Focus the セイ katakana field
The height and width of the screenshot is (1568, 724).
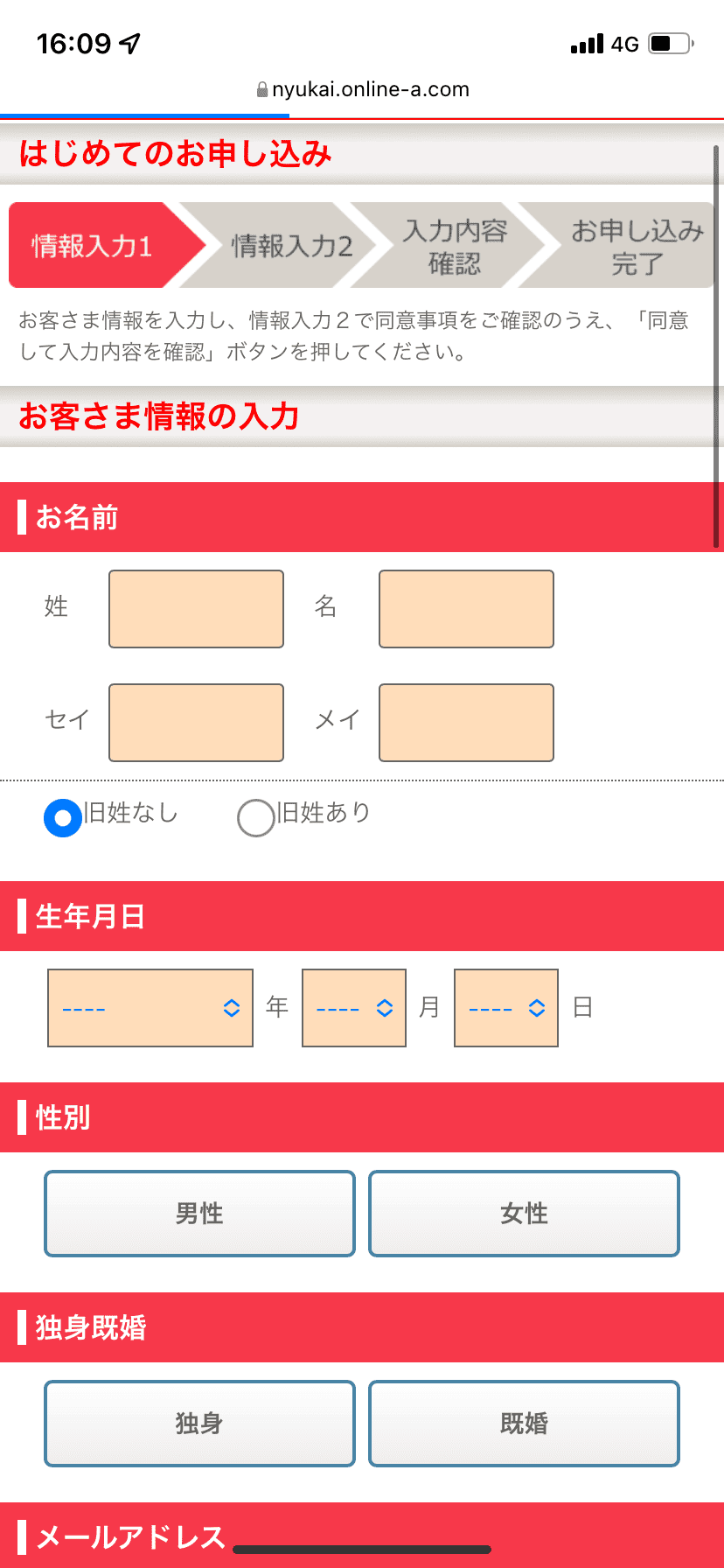[x=196, y=723]
